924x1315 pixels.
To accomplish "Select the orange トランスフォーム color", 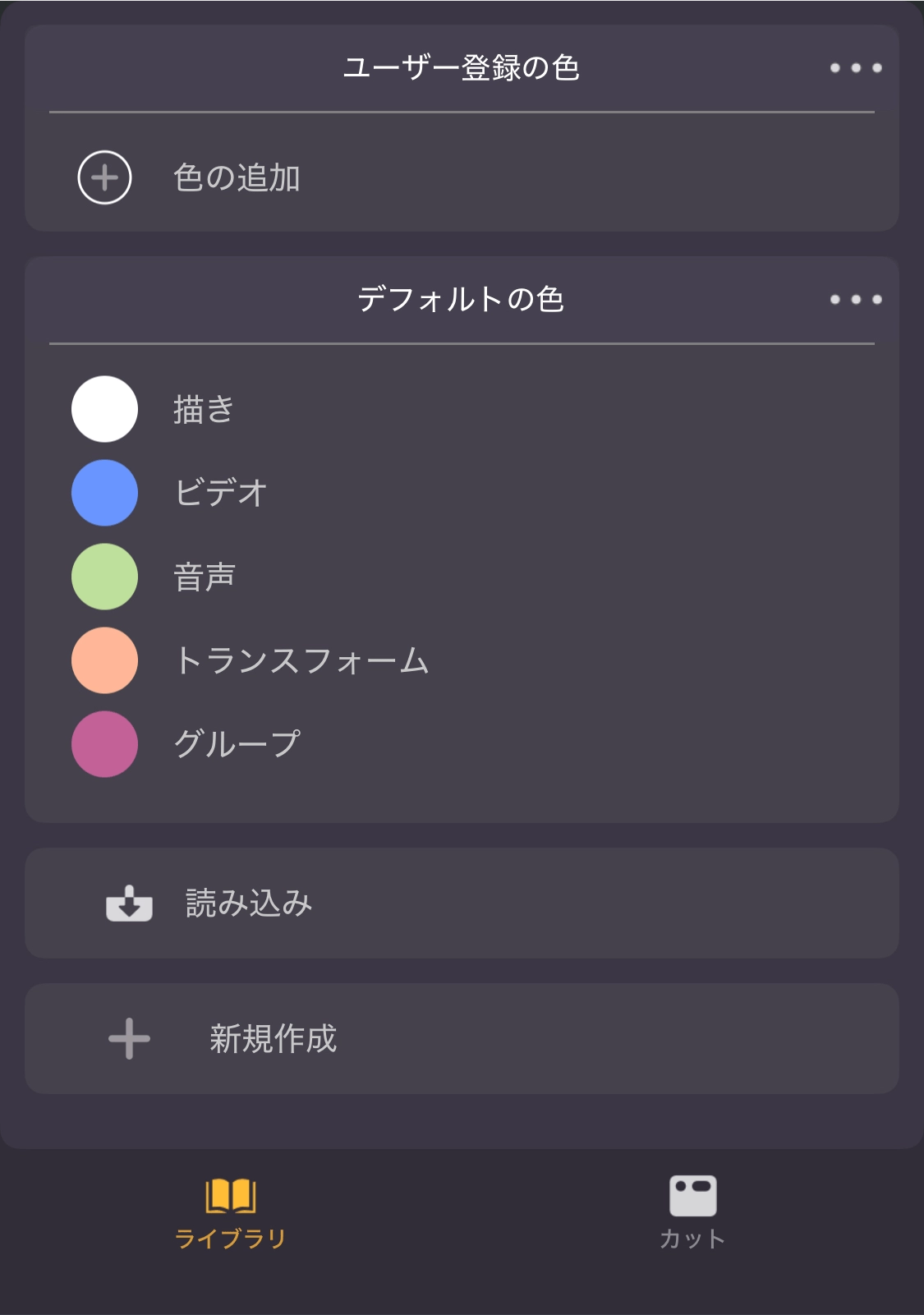I will click(x=105, y=660).
